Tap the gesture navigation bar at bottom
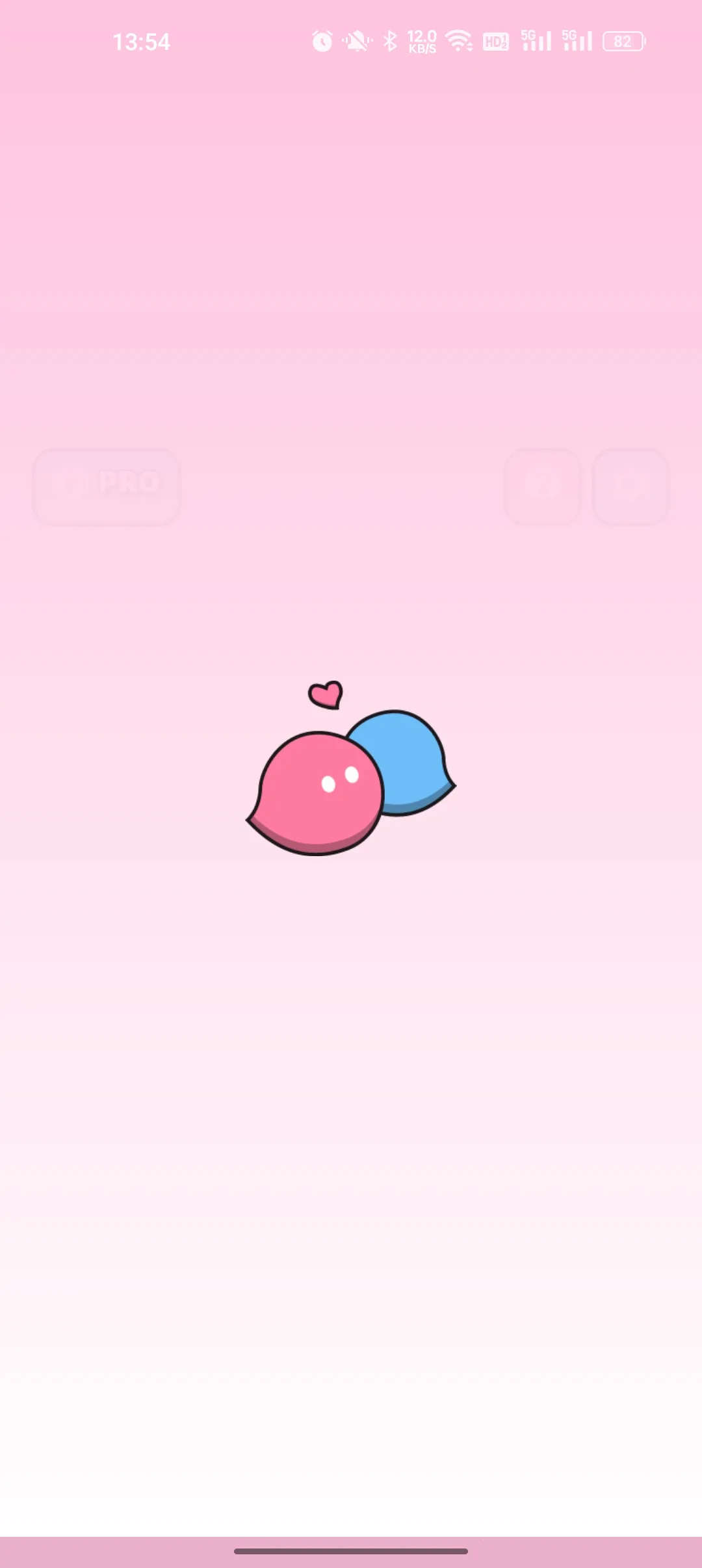 (351, 1550)
